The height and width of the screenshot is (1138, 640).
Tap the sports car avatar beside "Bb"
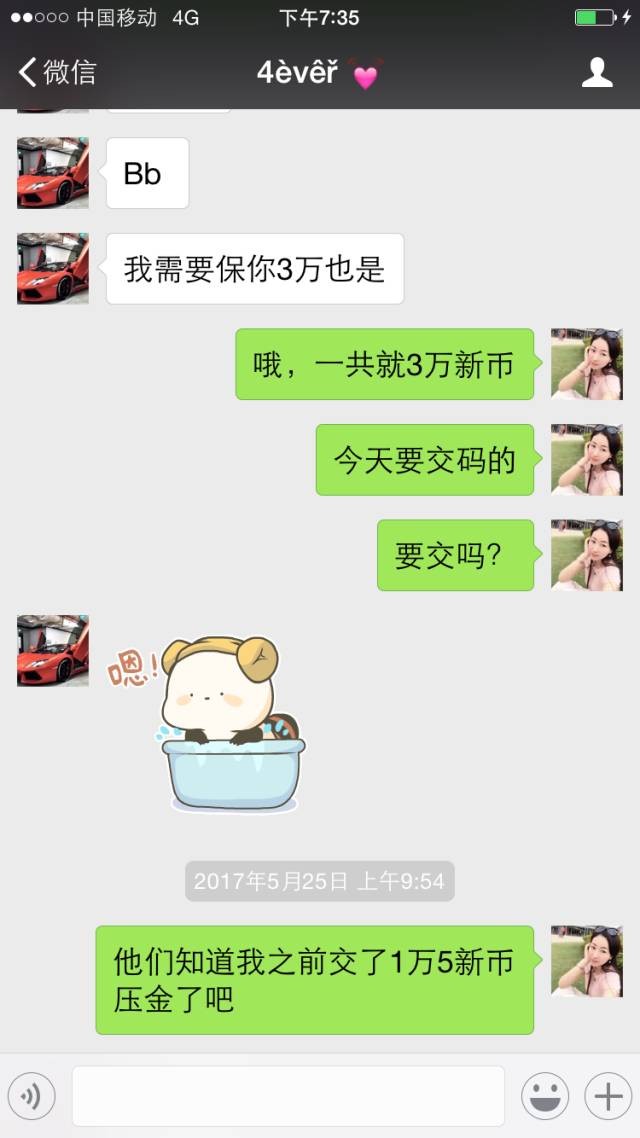click(53, 173)
